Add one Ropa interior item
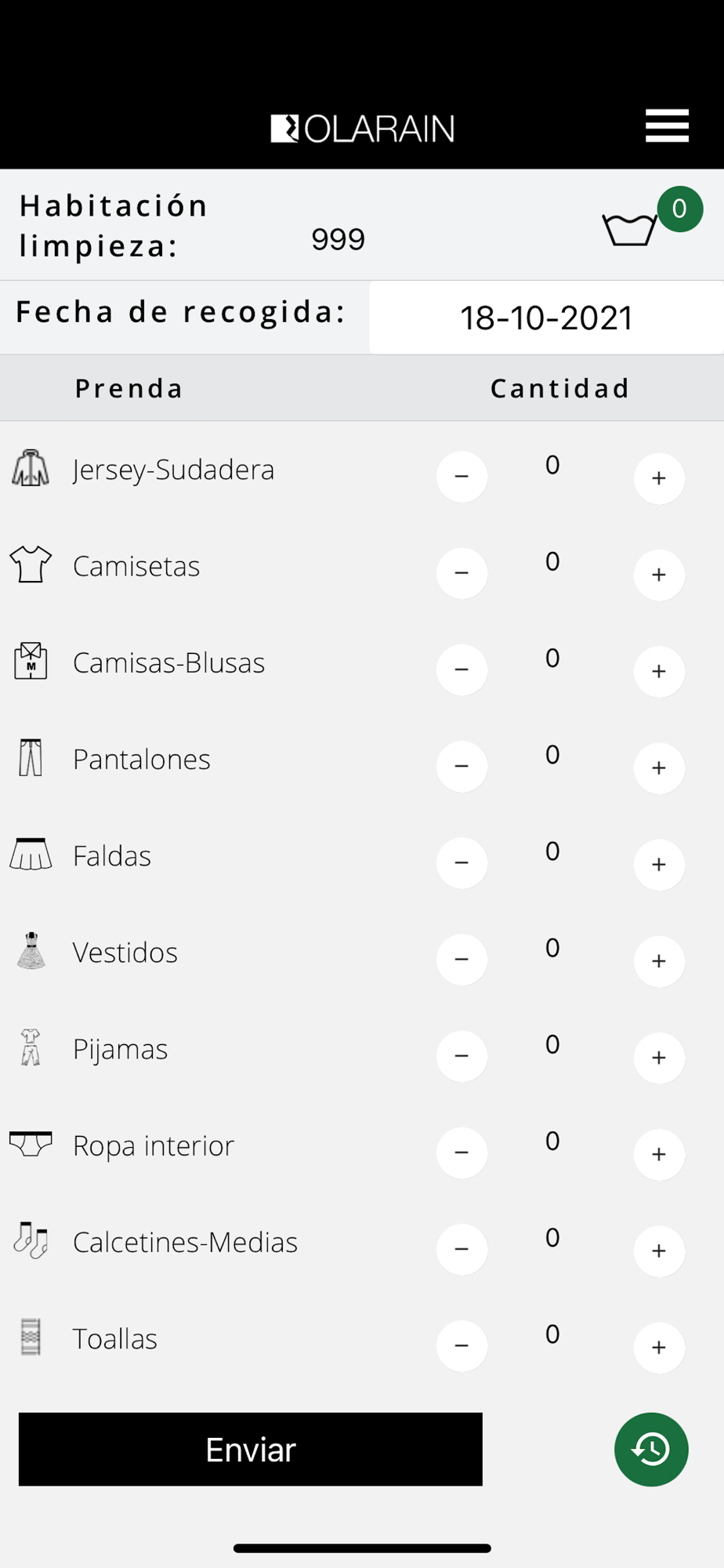 coord(659,1154)
